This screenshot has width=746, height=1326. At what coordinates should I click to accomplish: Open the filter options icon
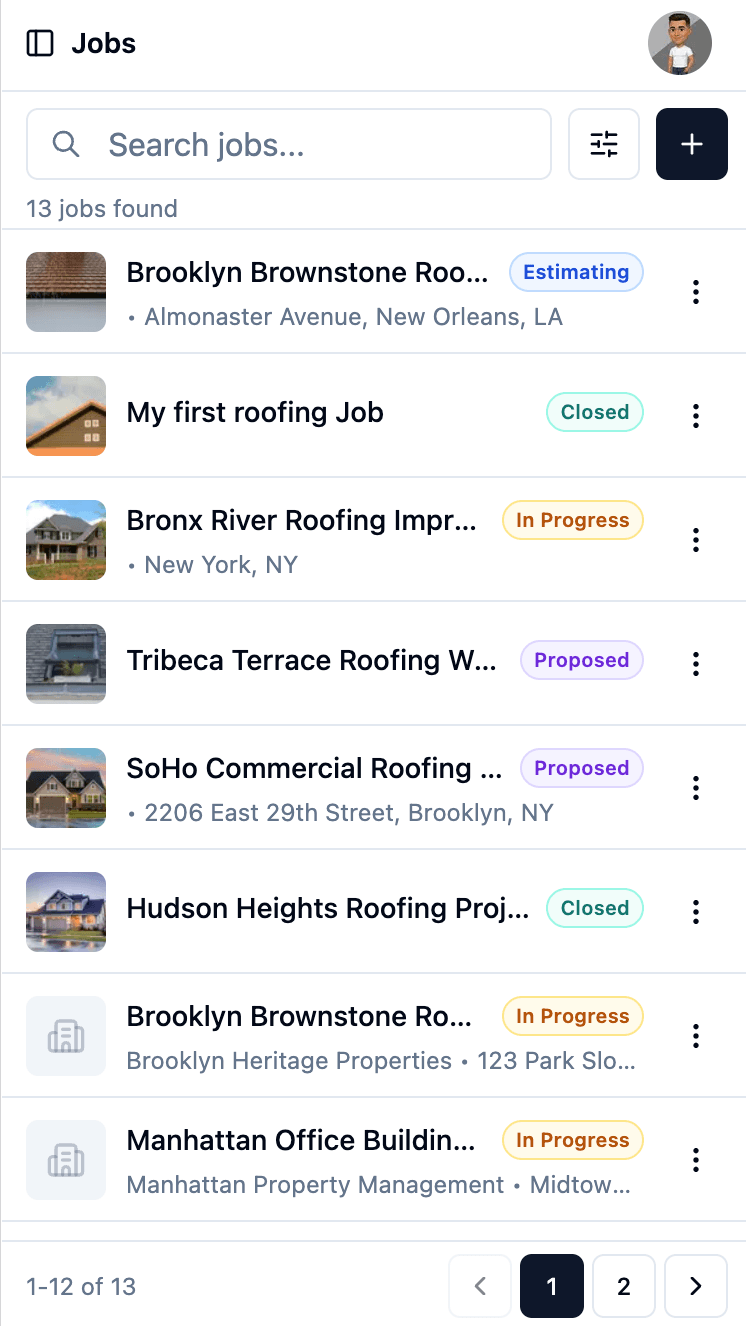click(x=604, y=144)
